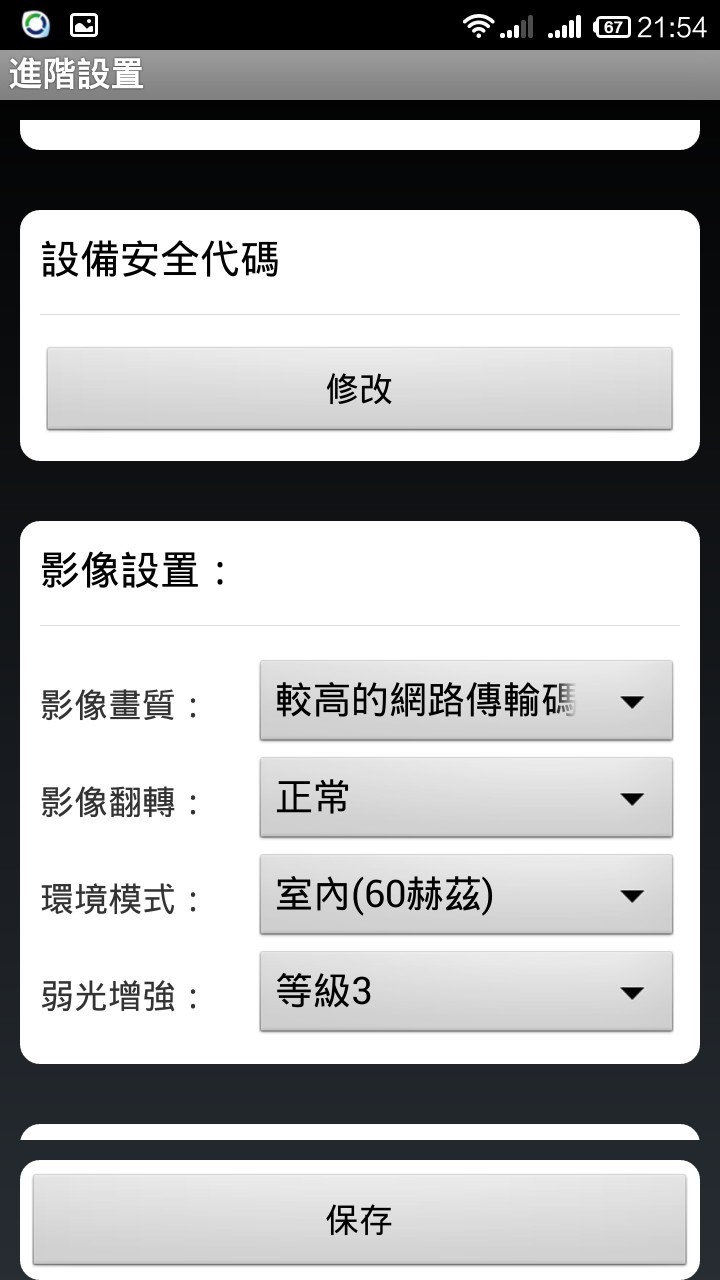Expand the 較高的網路傳輸碼 selector arrow

pyautogui.click(x=633, y=700)
